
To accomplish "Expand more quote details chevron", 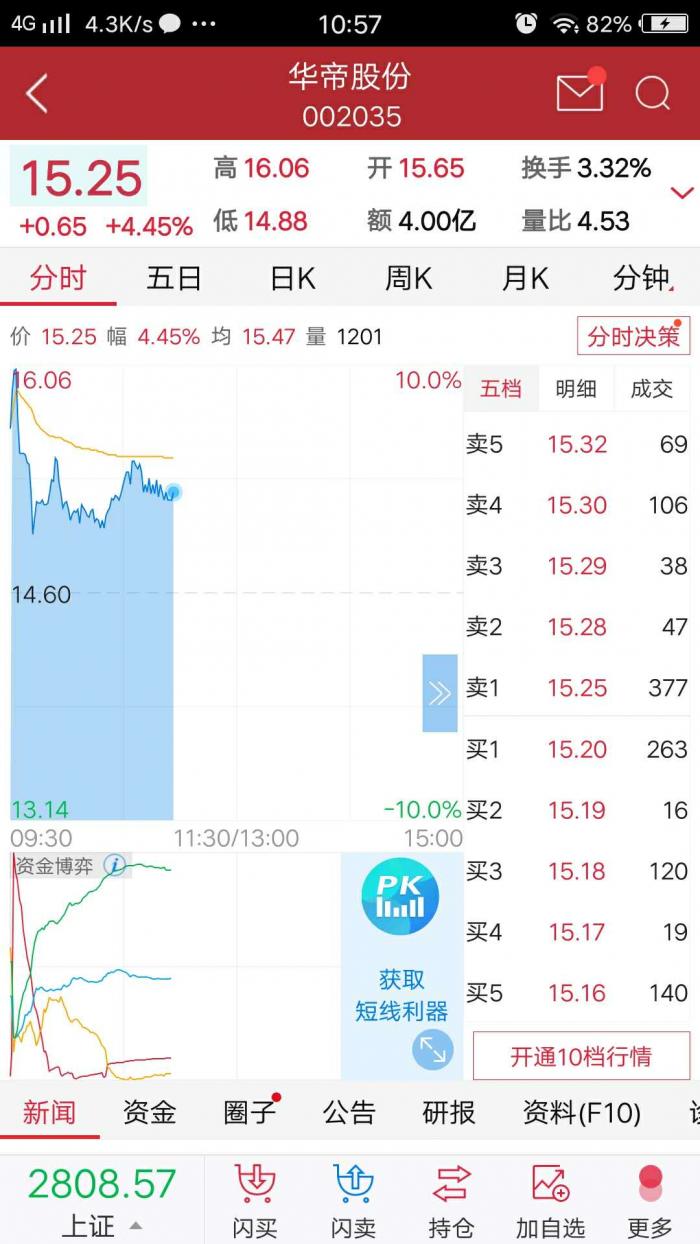I will coord(682,192).
